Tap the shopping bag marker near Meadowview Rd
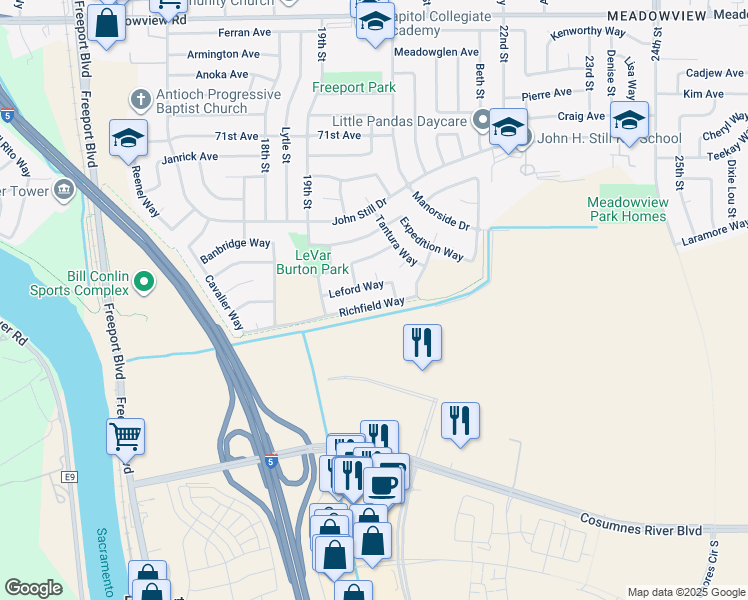 (x=106, y=24)
